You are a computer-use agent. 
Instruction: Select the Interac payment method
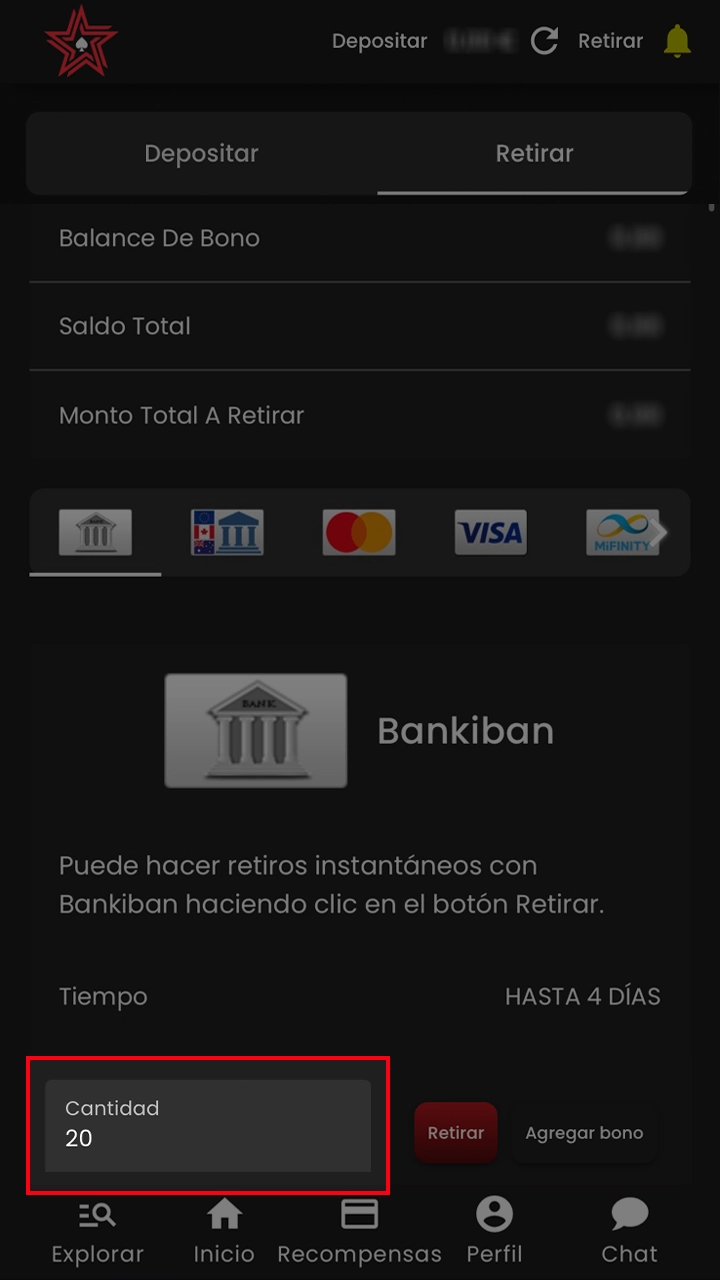pos(227,533)
